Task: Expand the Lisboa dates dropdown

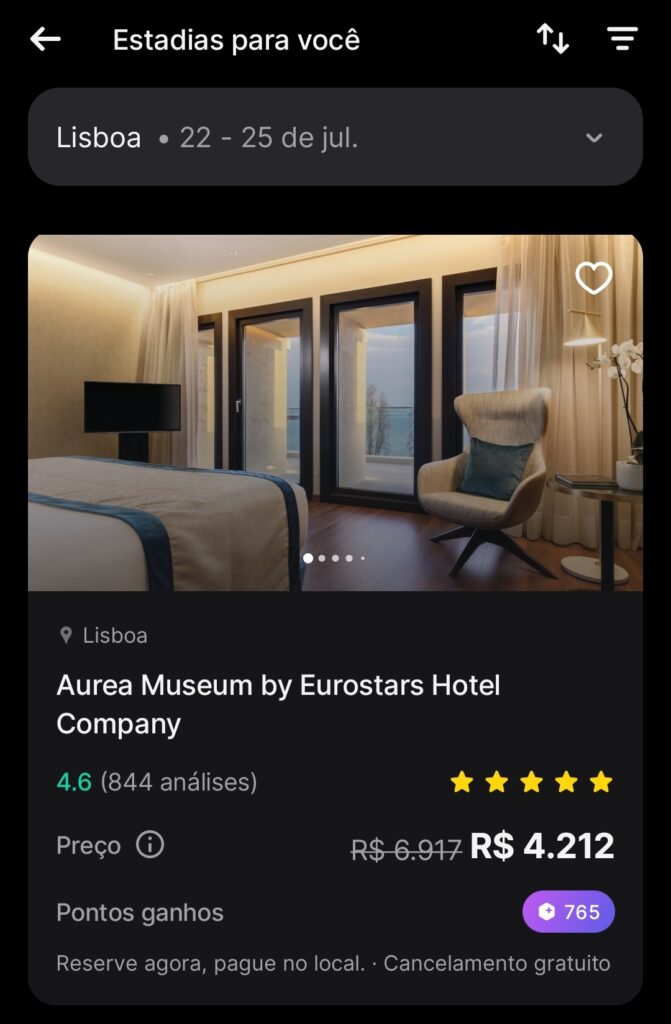Action: 594,138
